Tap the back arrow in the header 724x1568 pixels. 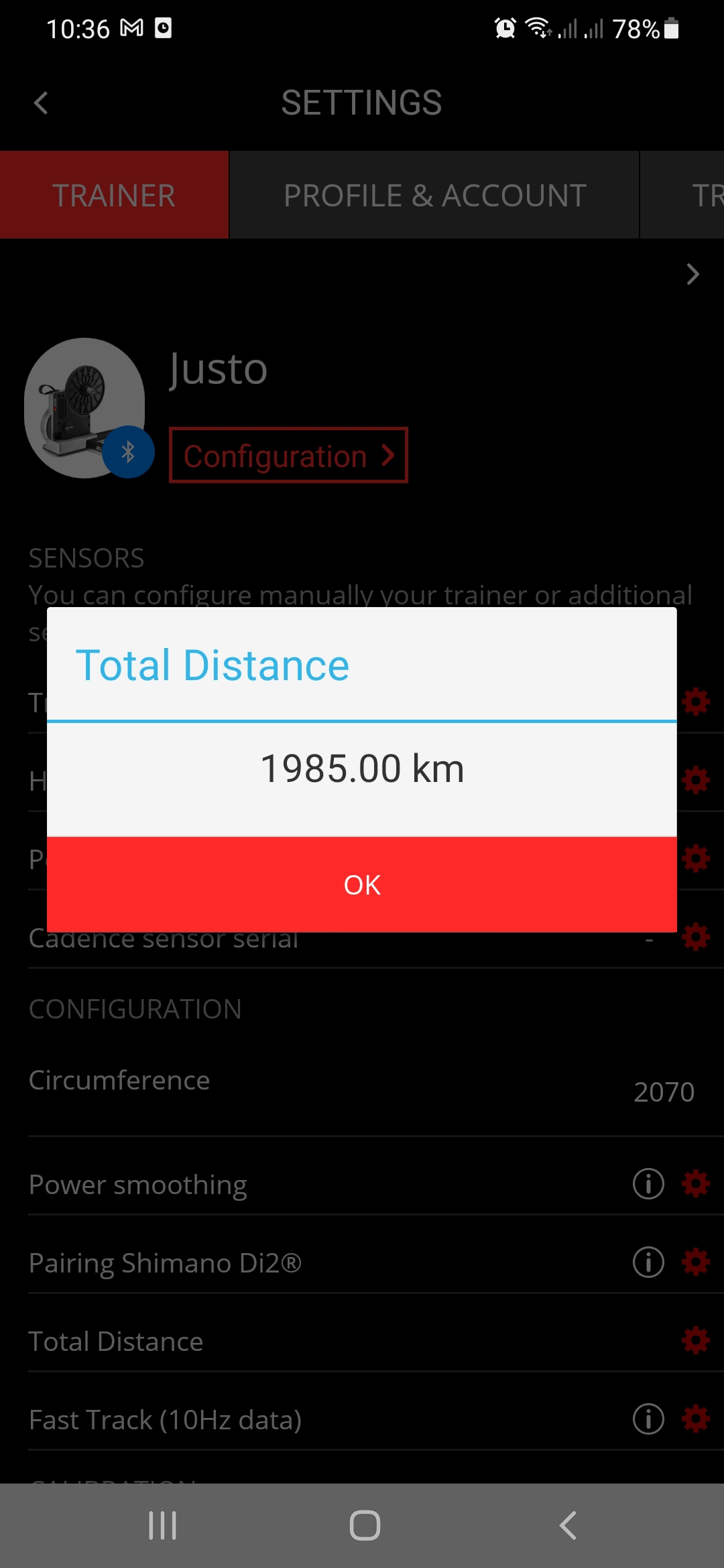click(40, 103)
